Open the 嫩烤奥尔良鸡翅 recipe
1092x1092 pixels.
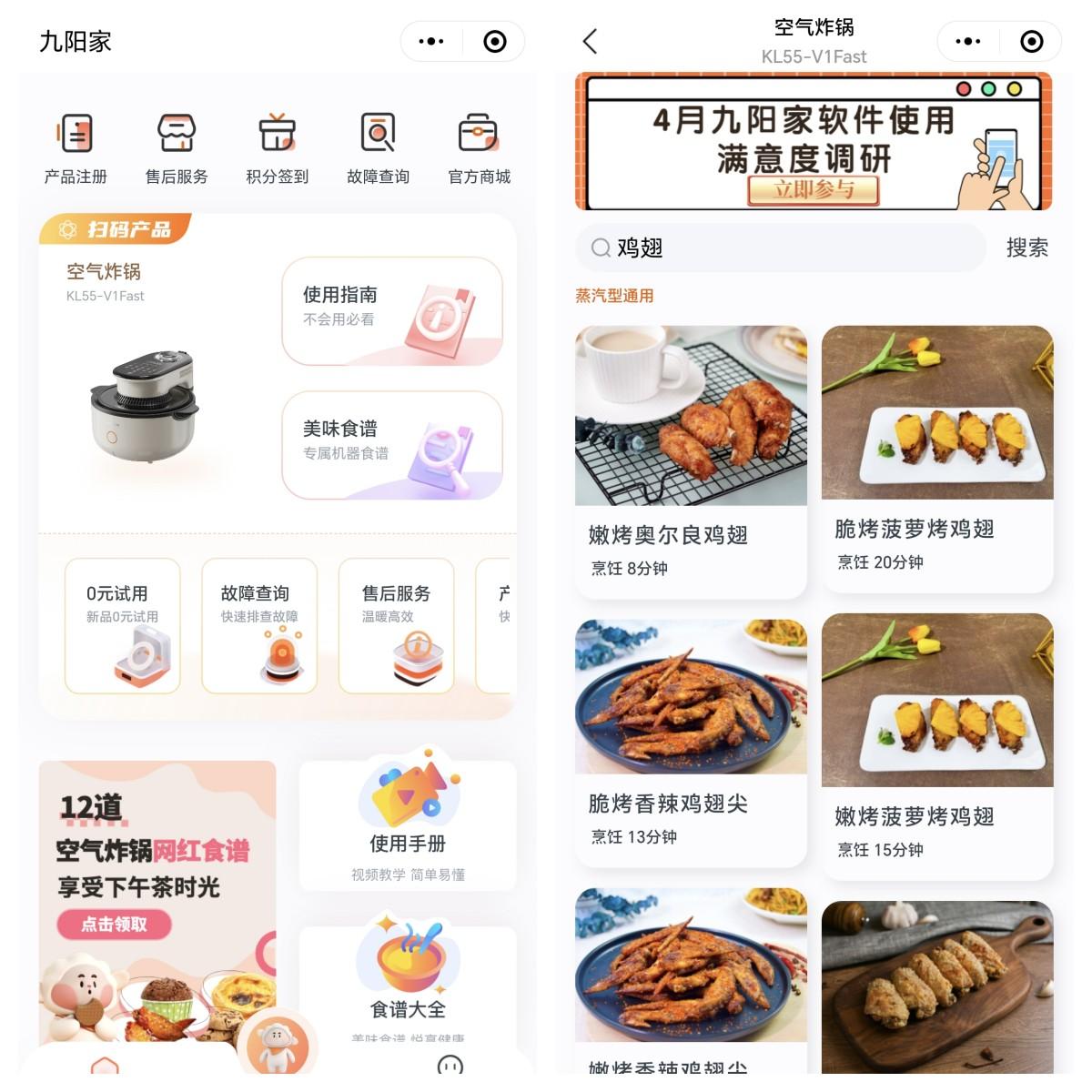point(691,461)
